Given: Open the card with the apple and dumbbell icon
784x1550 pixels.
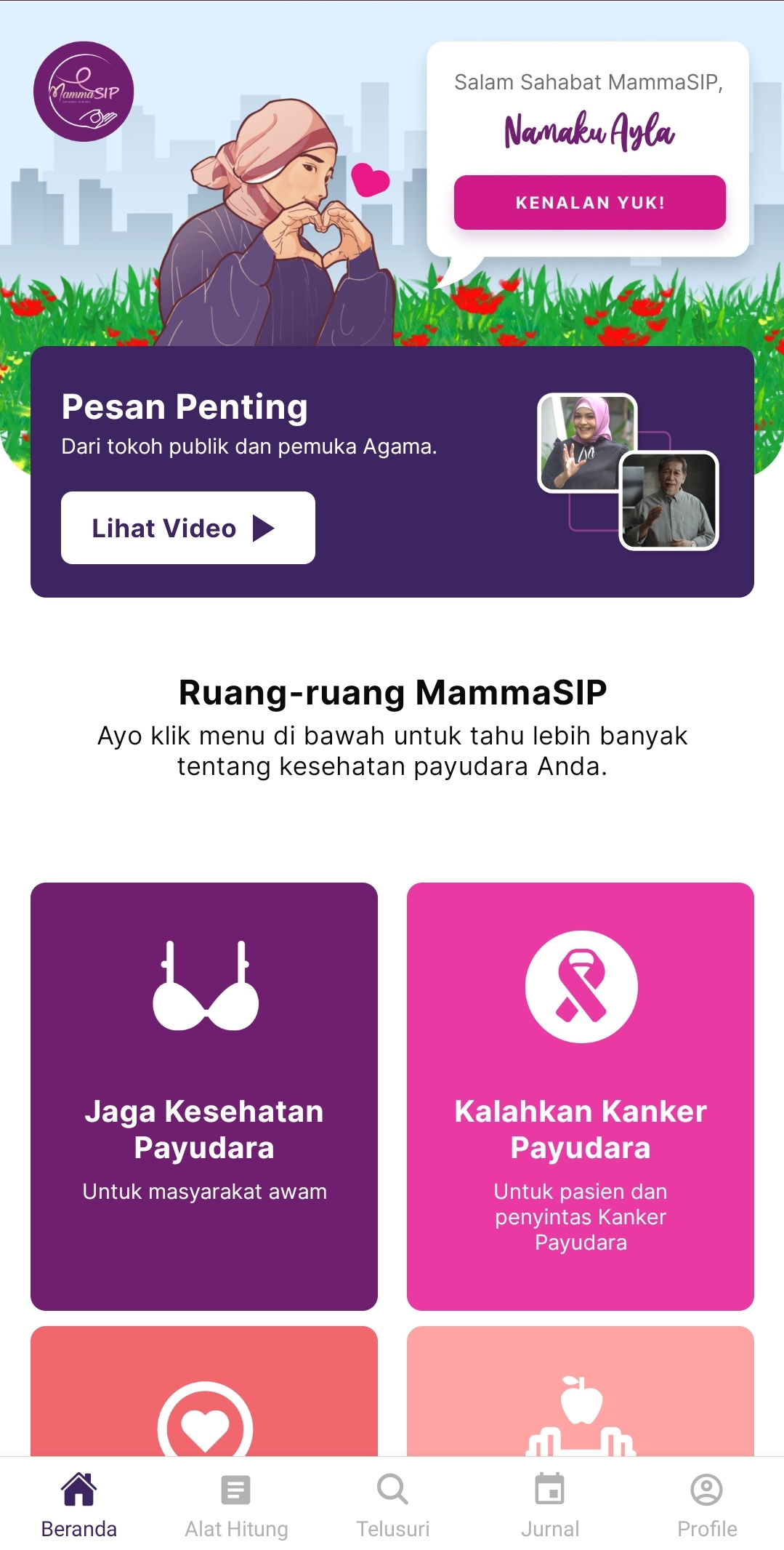Looking at the screenshot, I should 580,1392.
